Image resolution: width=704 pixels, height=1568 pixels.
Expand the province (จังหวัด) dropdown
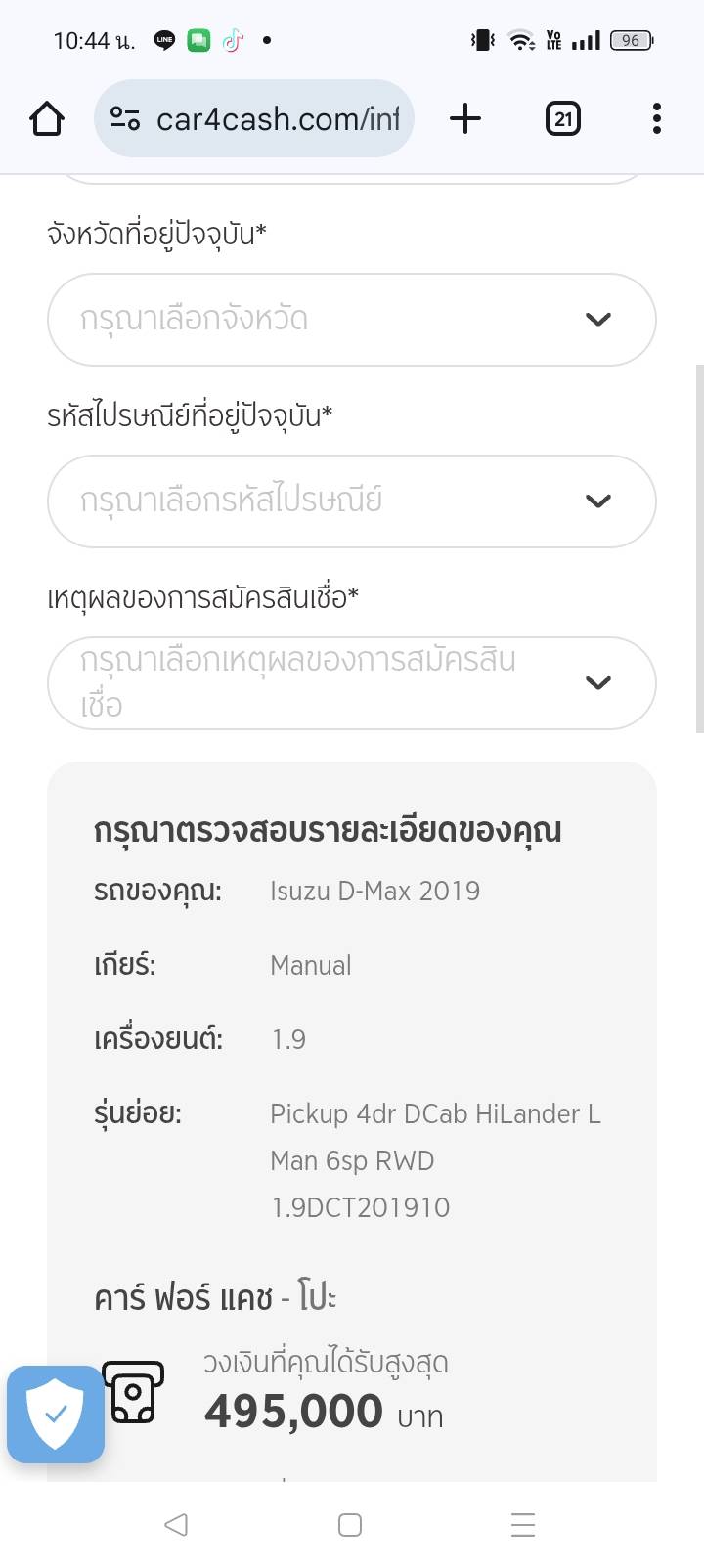point(351,320)
